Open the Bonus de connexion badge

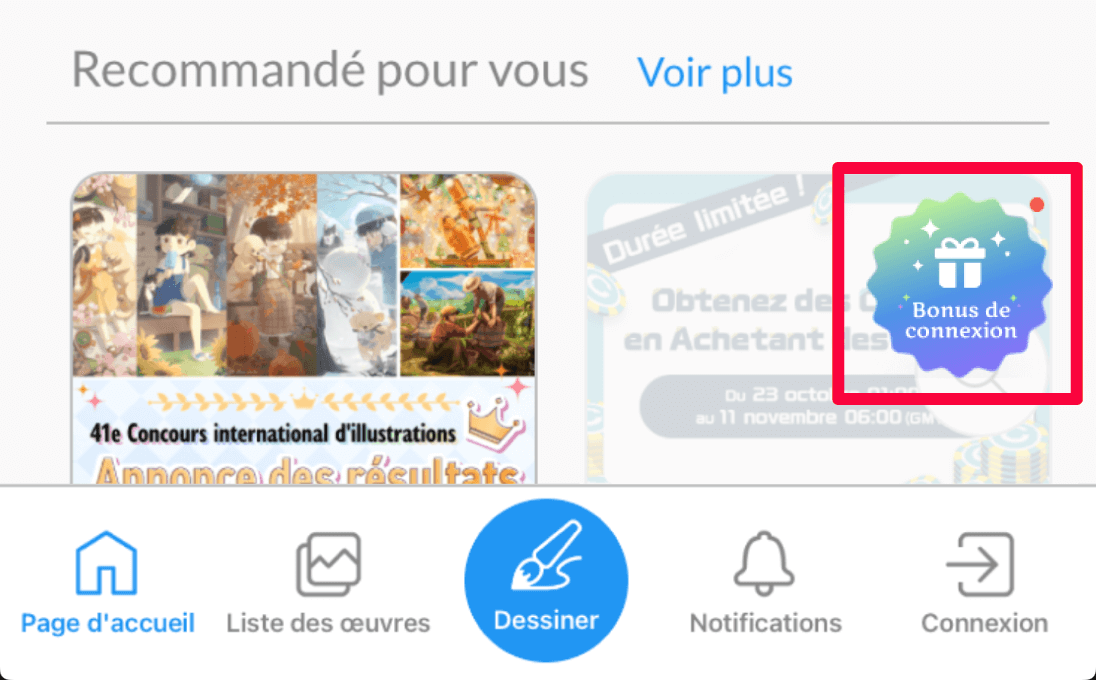(x=959, y=285)
